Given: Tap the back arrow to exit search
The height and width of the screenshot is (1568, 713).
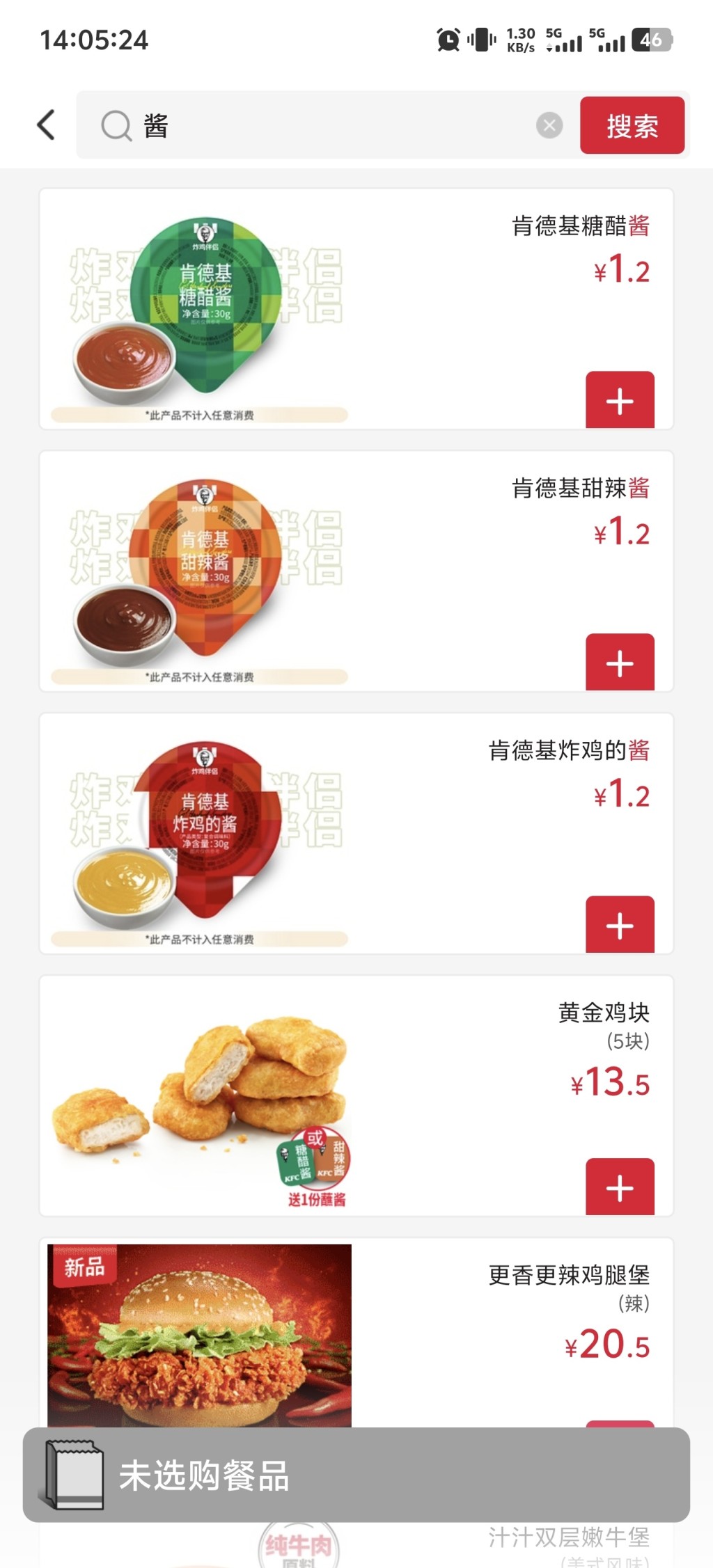Looking at the screenshot, I should click(x=45, y=125).
